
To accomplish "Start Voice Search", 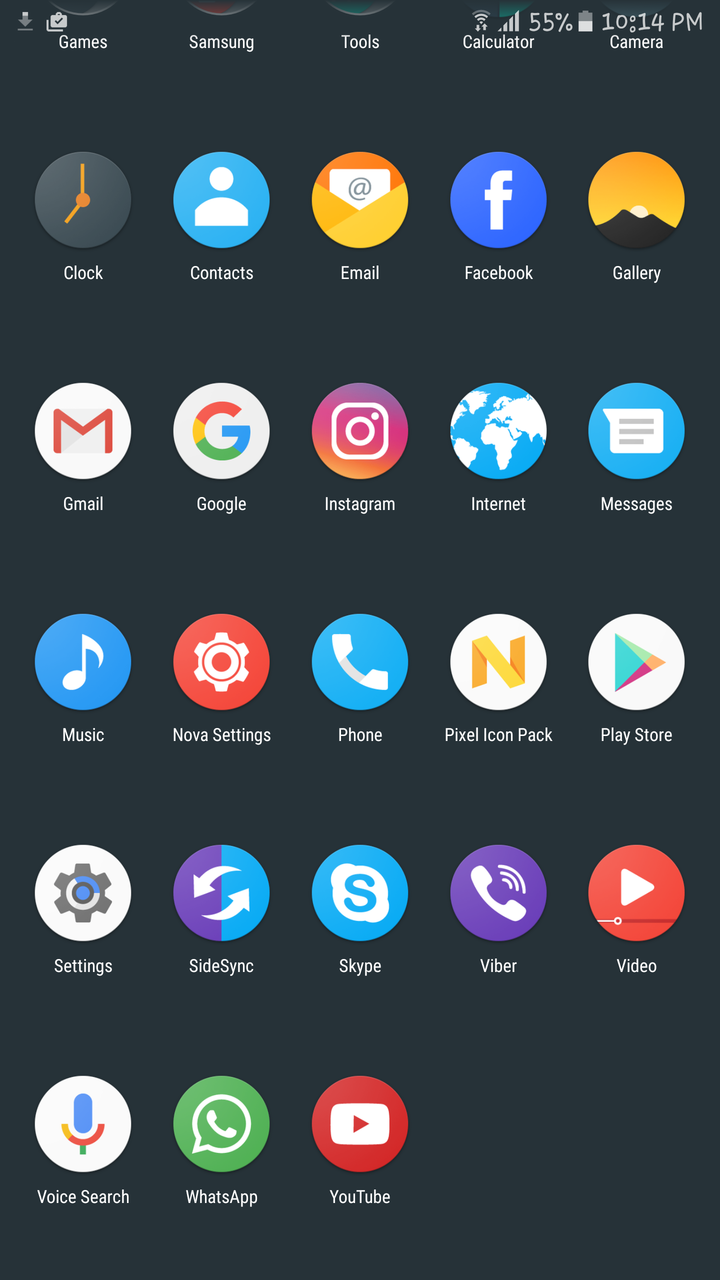I will [83, 1123].
